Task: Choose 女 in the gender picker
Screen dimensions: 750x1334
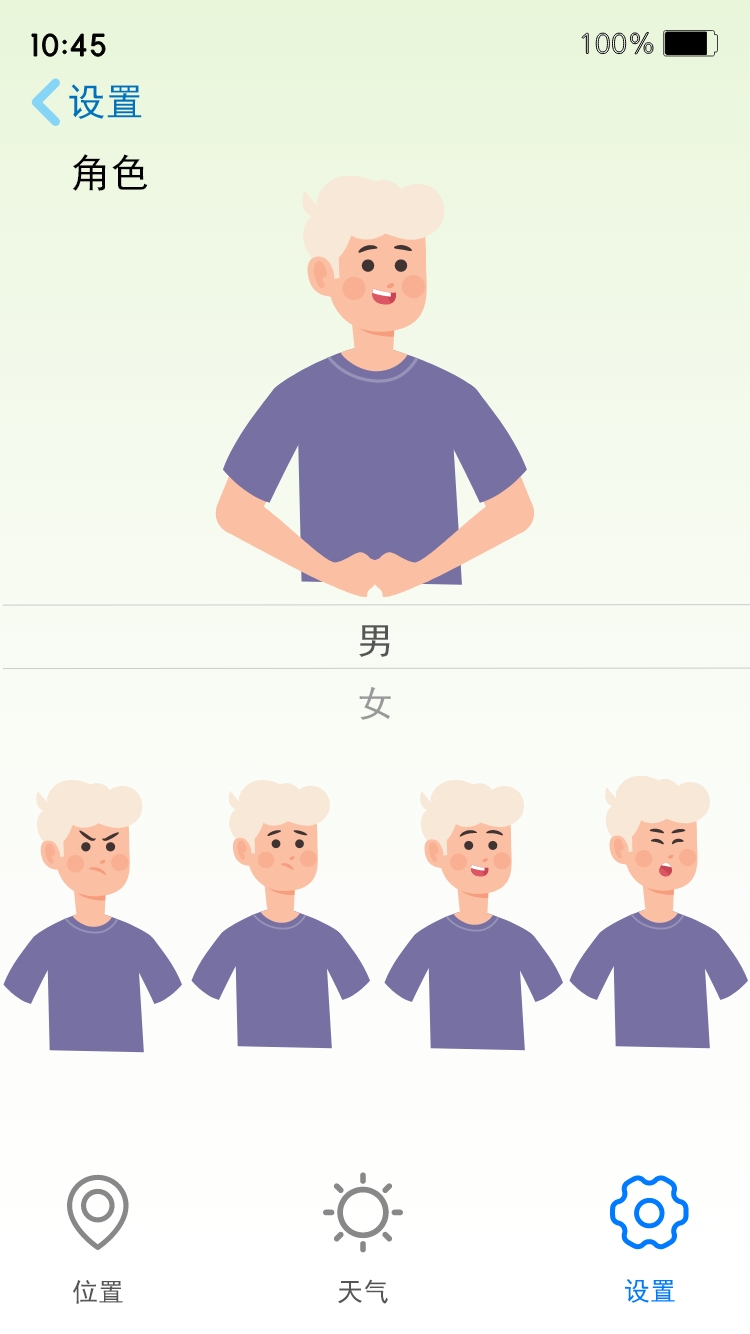Action: click(x=375, y=705)
